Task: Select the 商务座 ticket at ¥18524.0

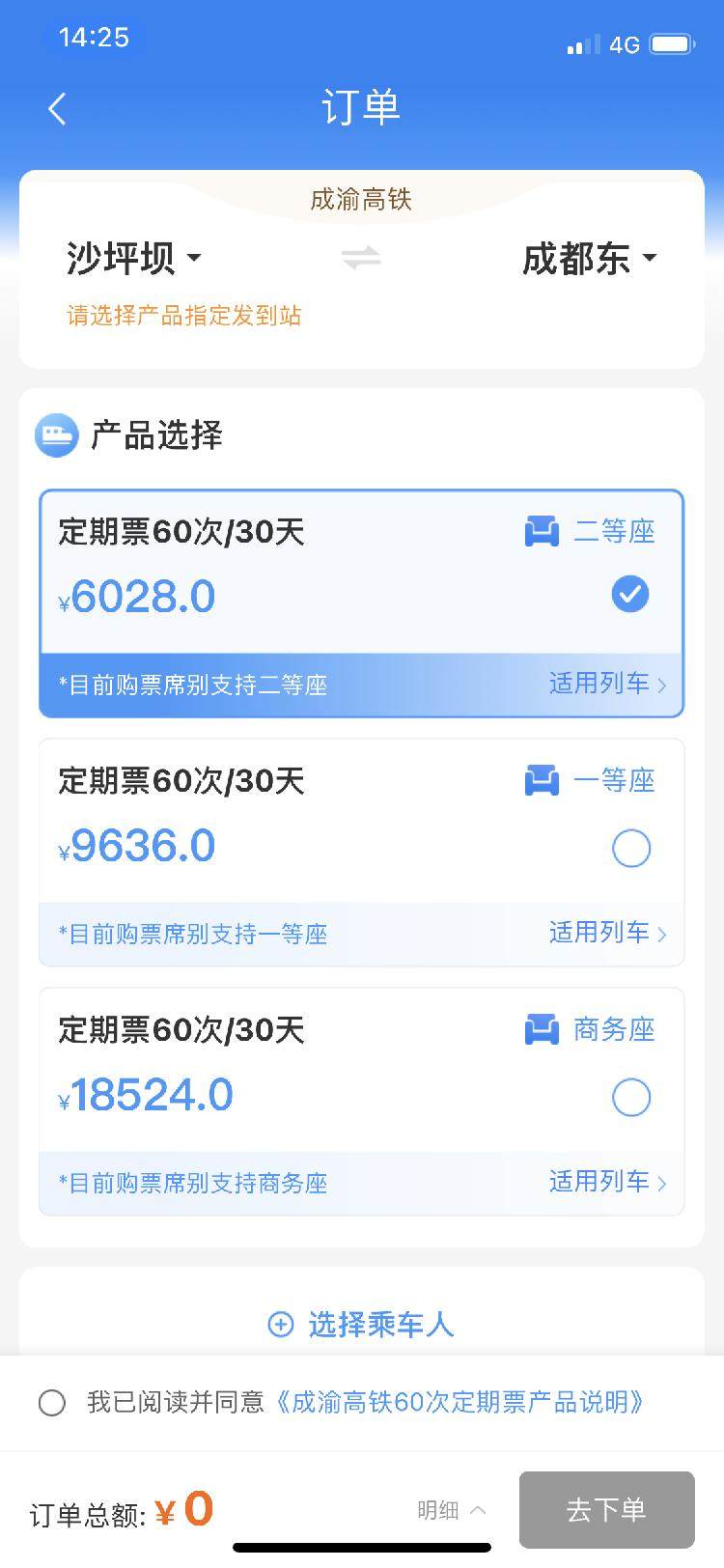Action: tap(631, 1098)
